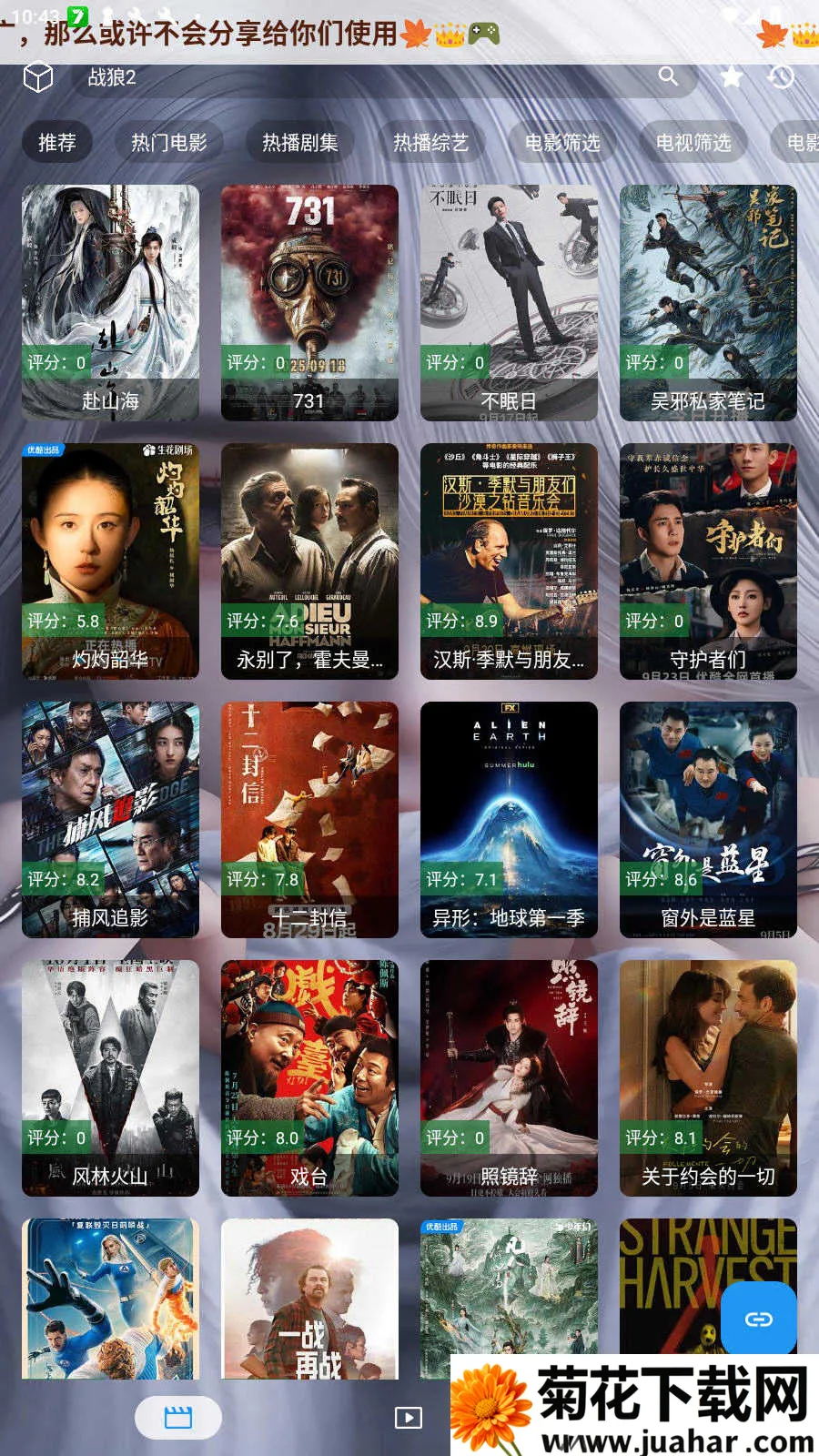Image resolution: width=819 pixels, height=1456 pixels.
Task: Switch to the bottom play tab
Action: 409,1417
